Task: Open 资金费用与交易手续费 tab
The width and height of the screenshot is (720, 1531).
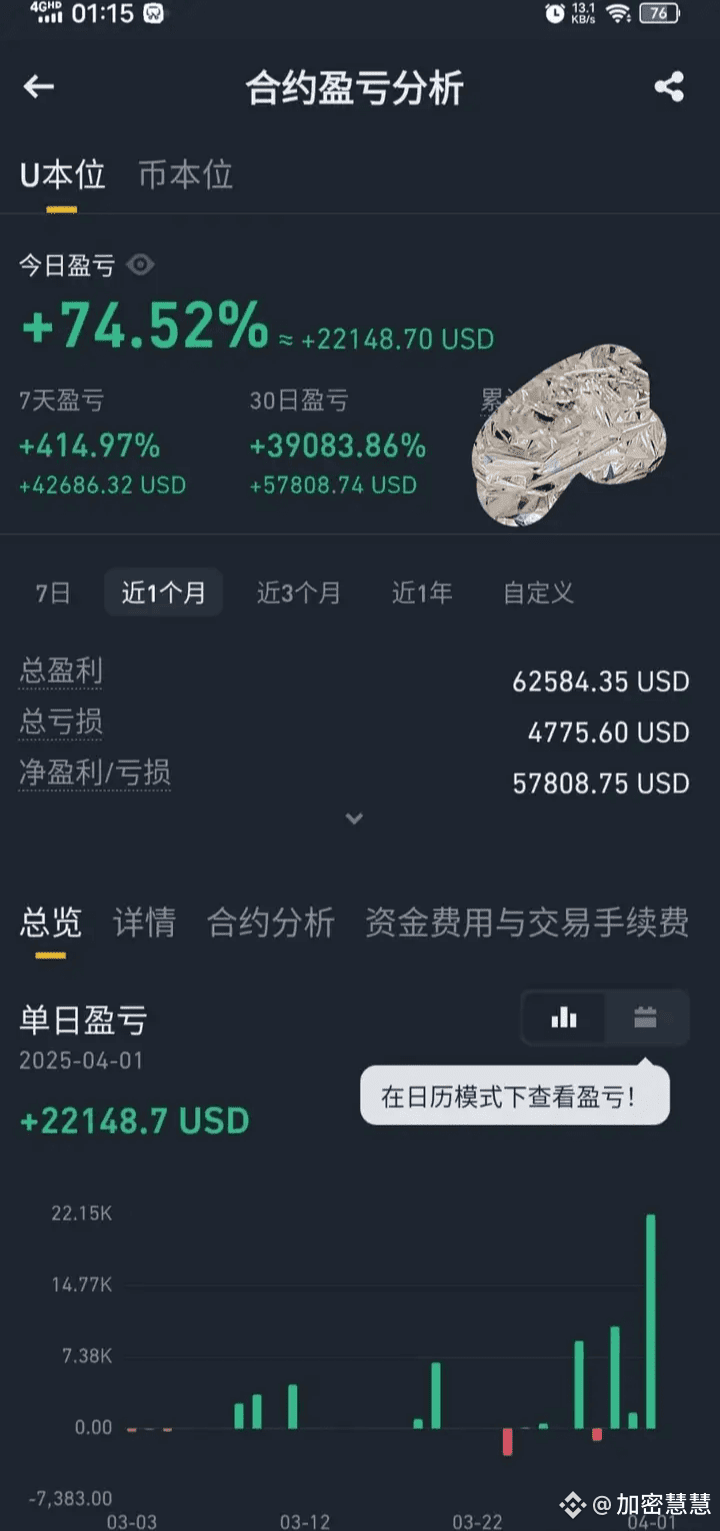Action: (x=526, y=922)
